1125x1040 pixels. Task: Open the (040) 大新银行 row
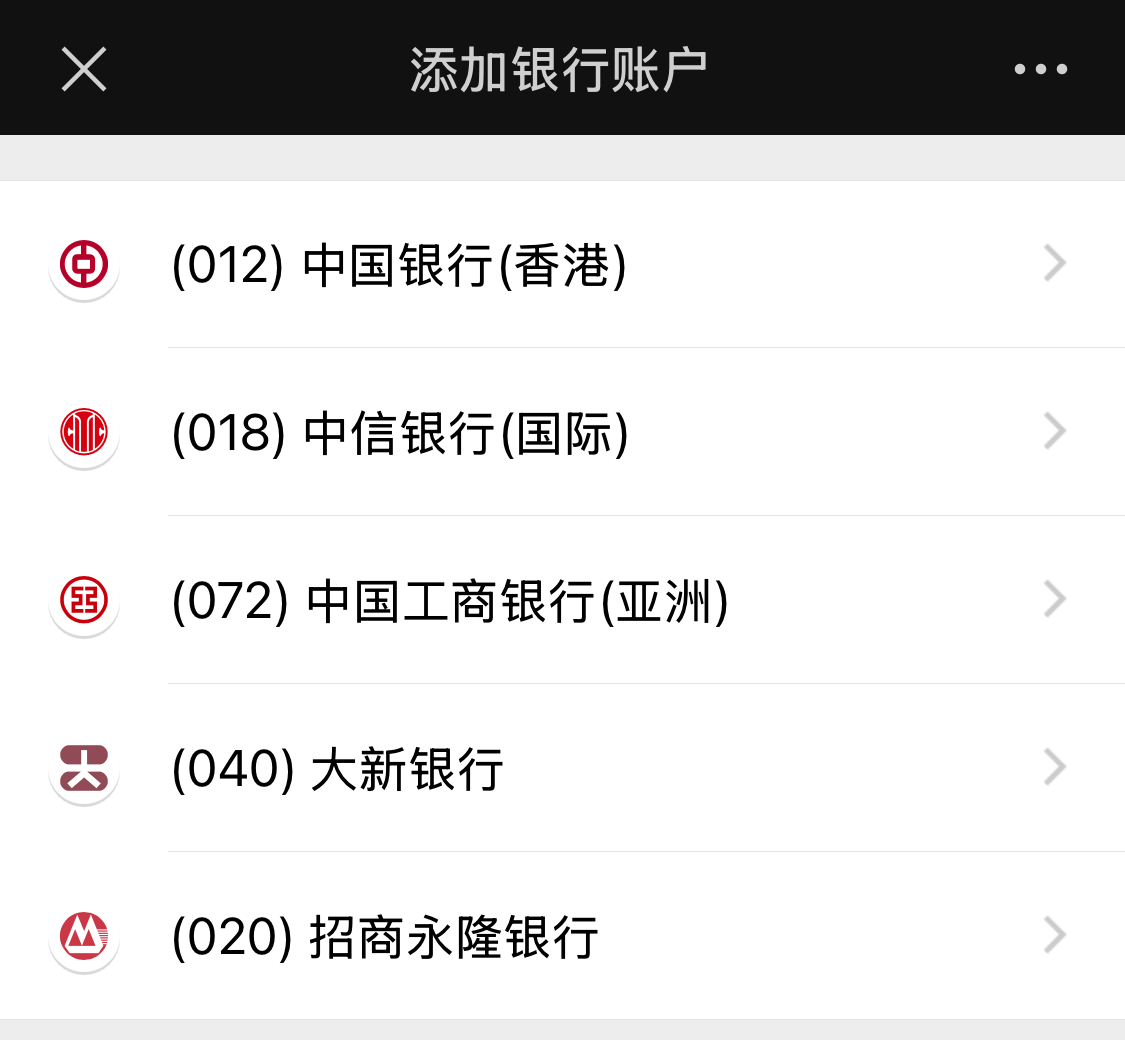click(x=338, y=770)
